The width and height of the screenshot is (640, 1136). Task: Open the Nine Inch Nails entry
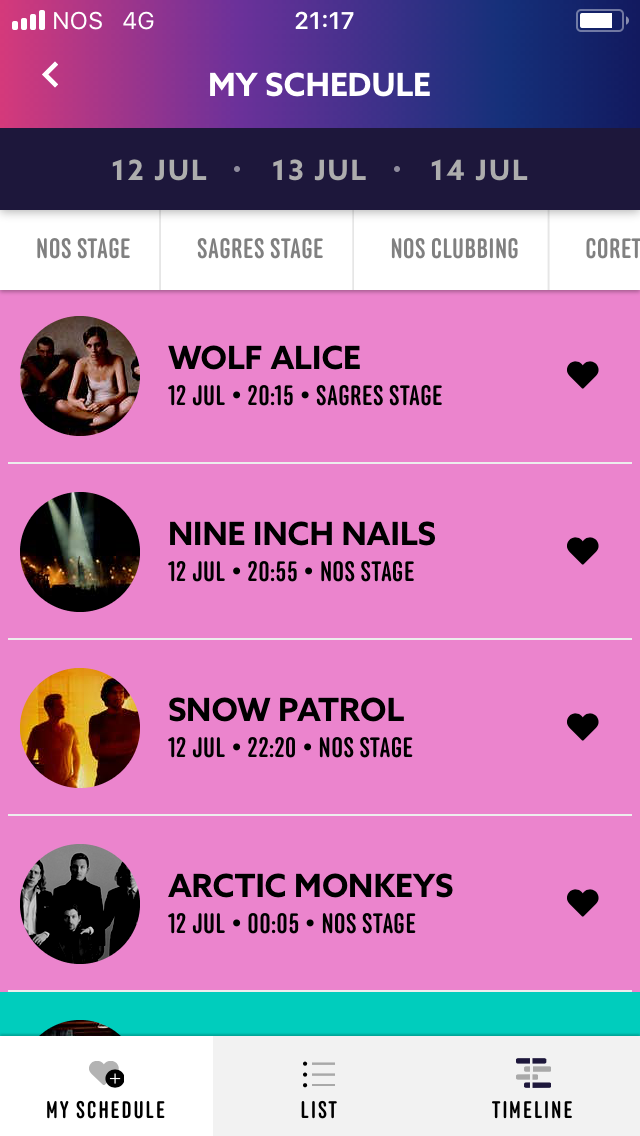(x=320, y=551)
